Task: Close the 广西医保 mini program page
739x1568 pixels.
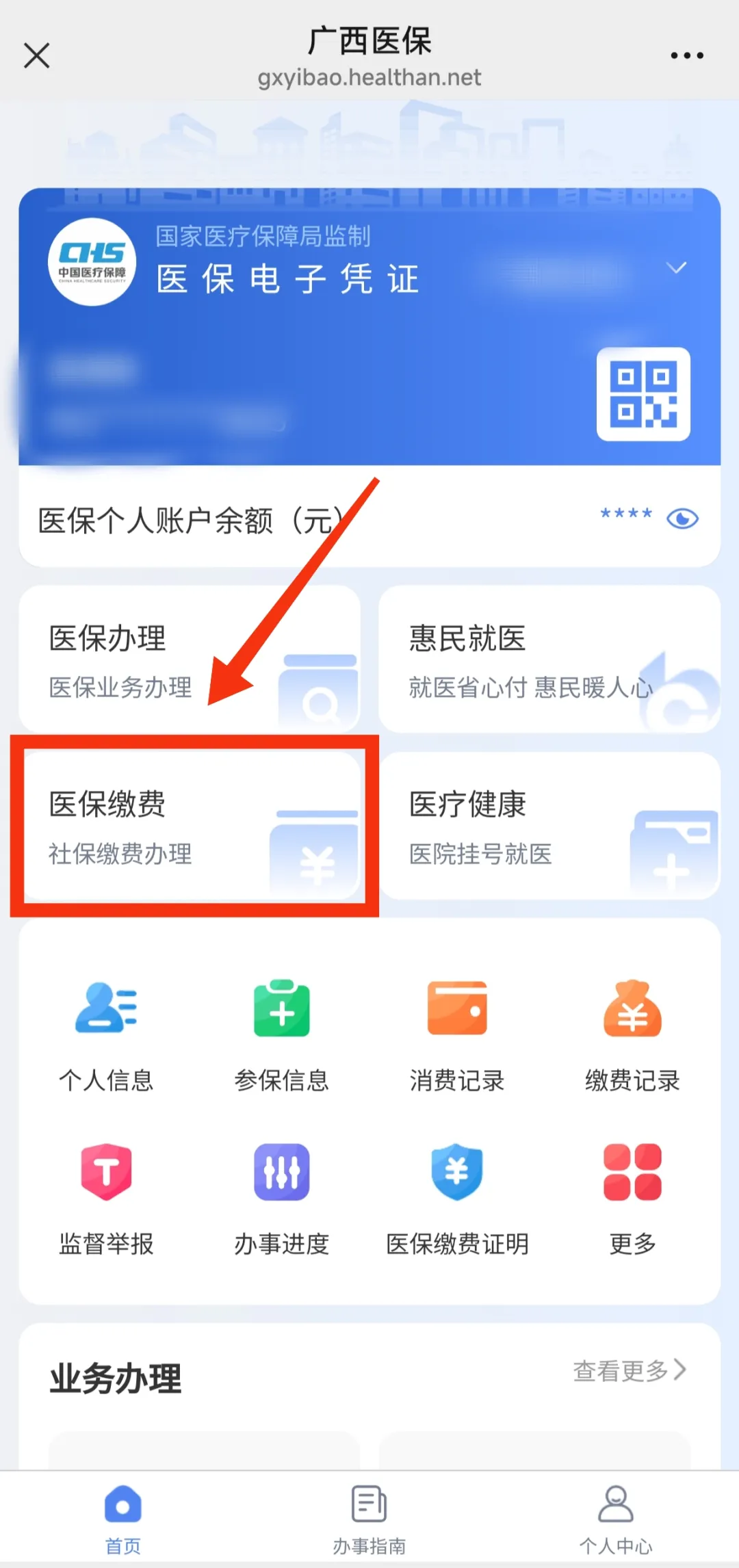Action: tap(37, 55)
